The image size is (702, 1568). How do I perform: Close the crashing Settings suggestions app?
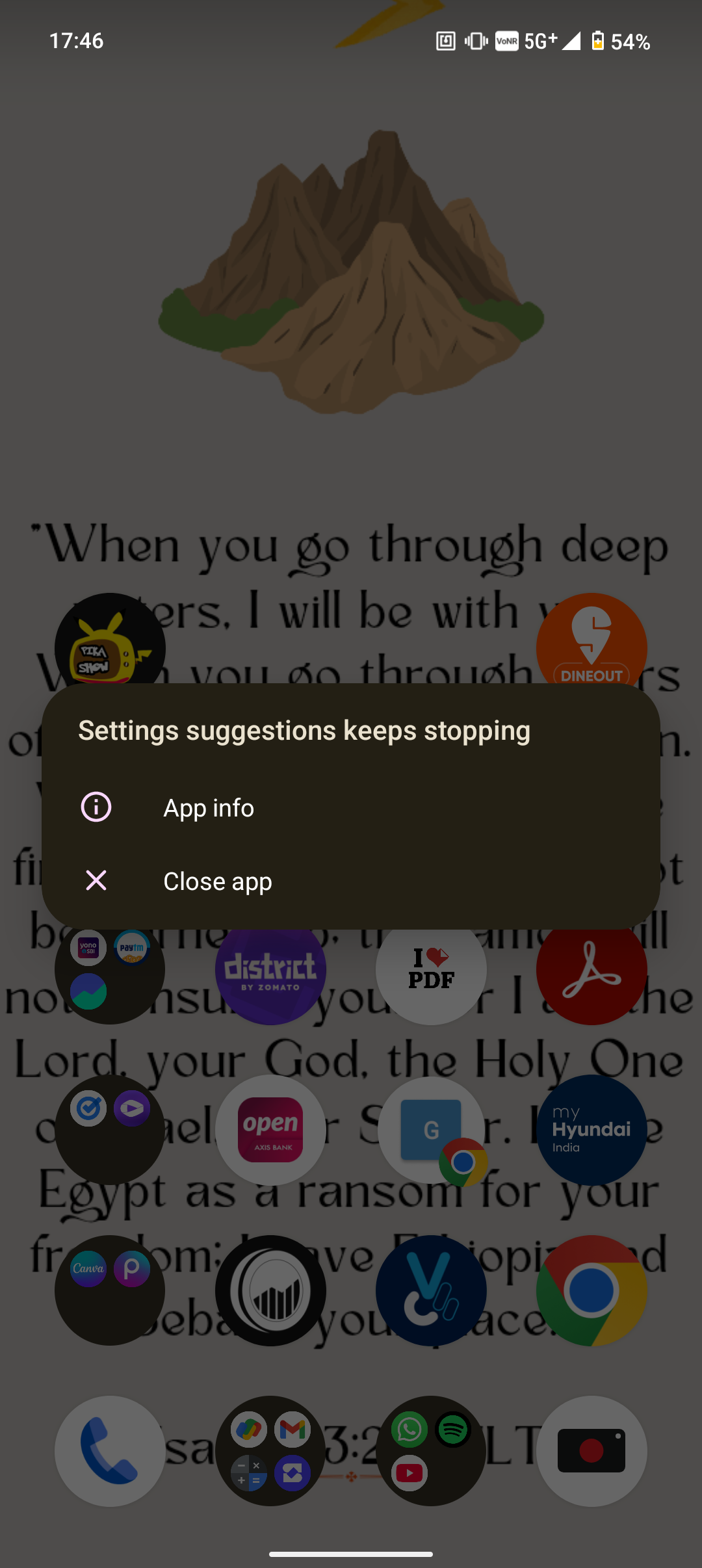[x=217, y=882]
